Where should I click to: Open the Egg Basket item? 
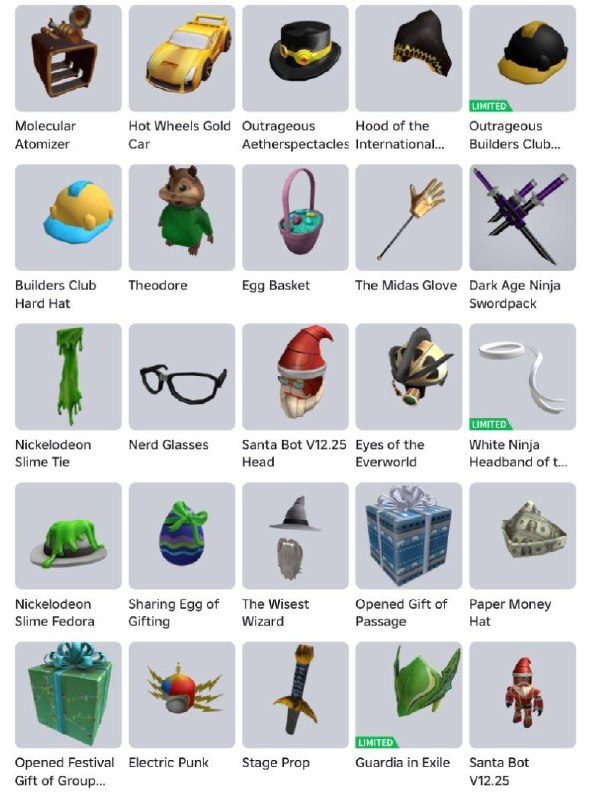(x=295, y=217)
